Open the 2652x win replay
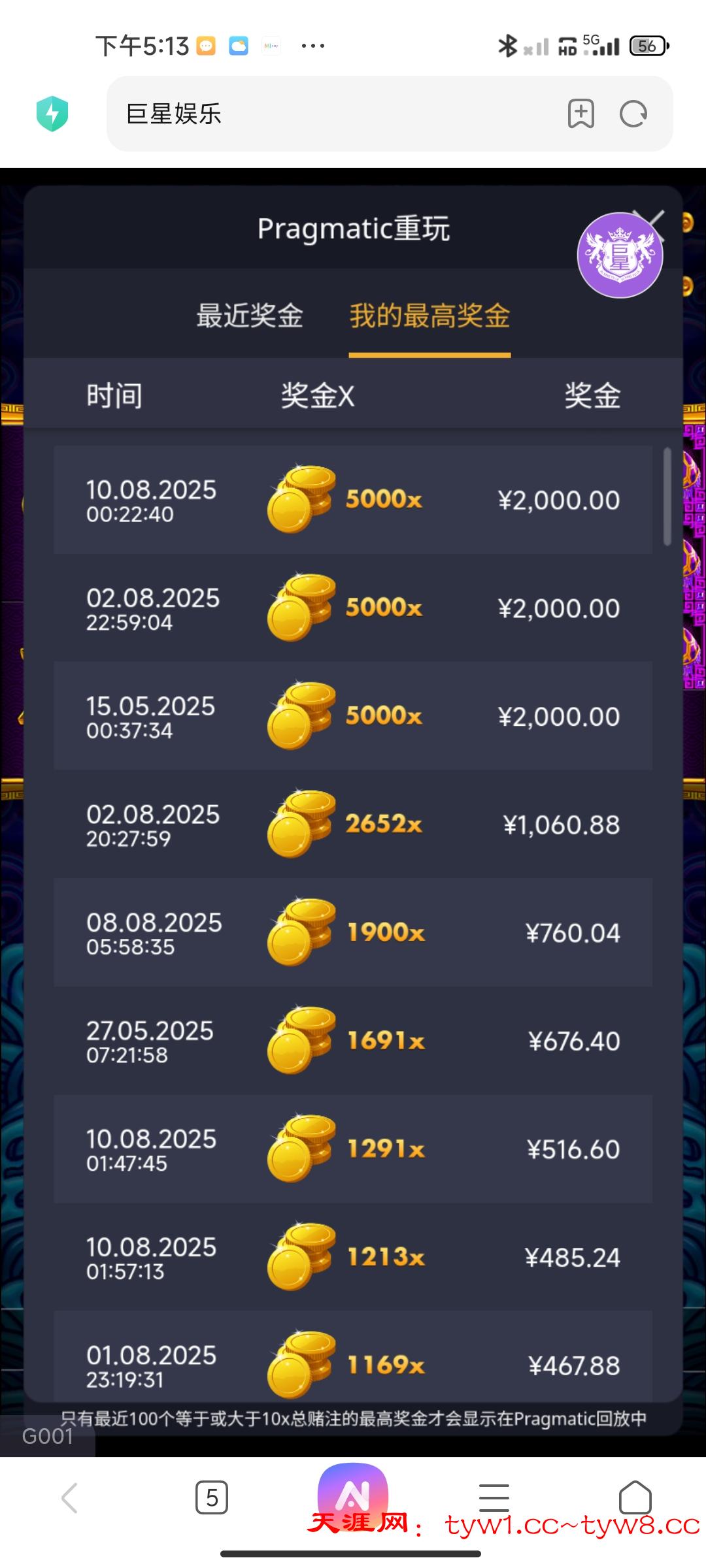The height and width of the screenshot is (1568, 706). point(353,825)
